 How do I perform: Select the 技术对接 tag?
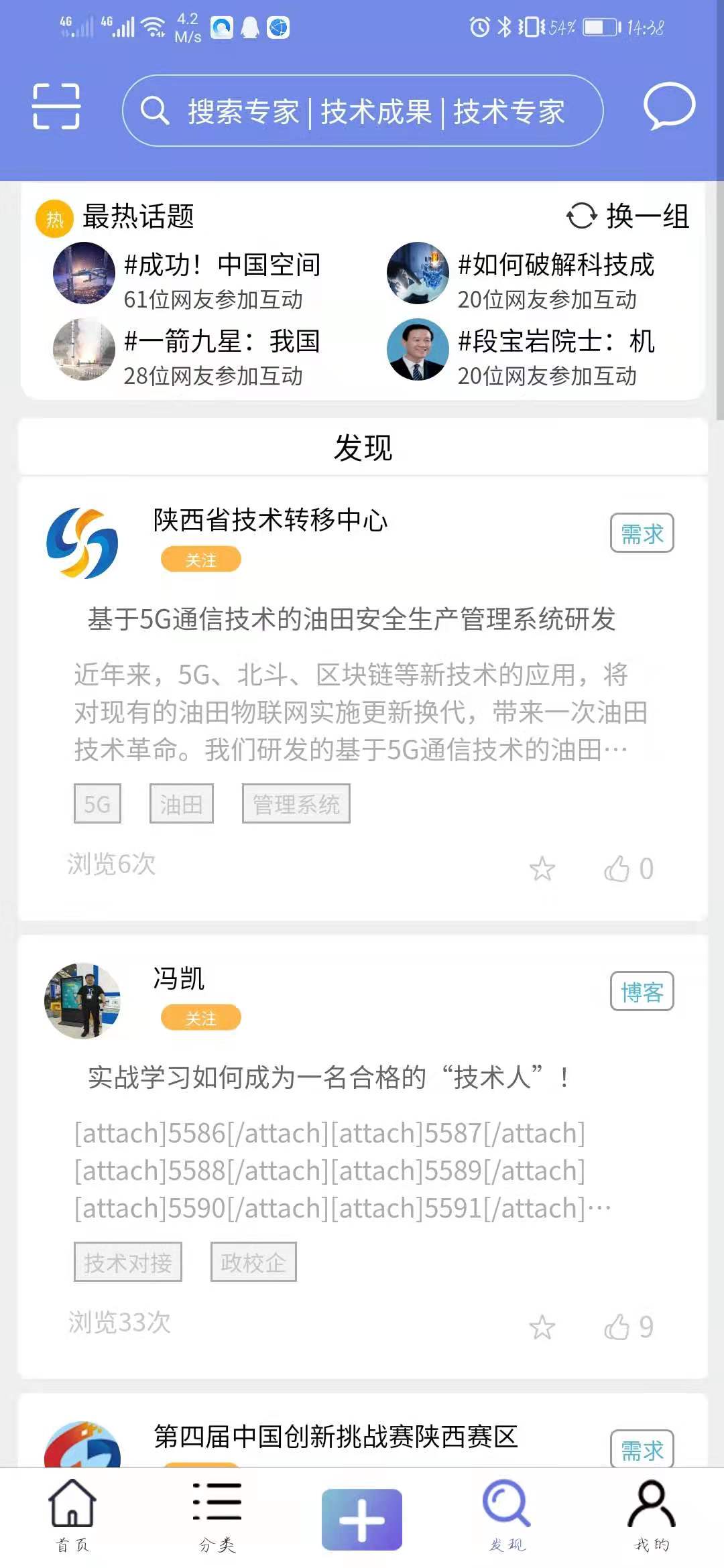click(127, 1262)
